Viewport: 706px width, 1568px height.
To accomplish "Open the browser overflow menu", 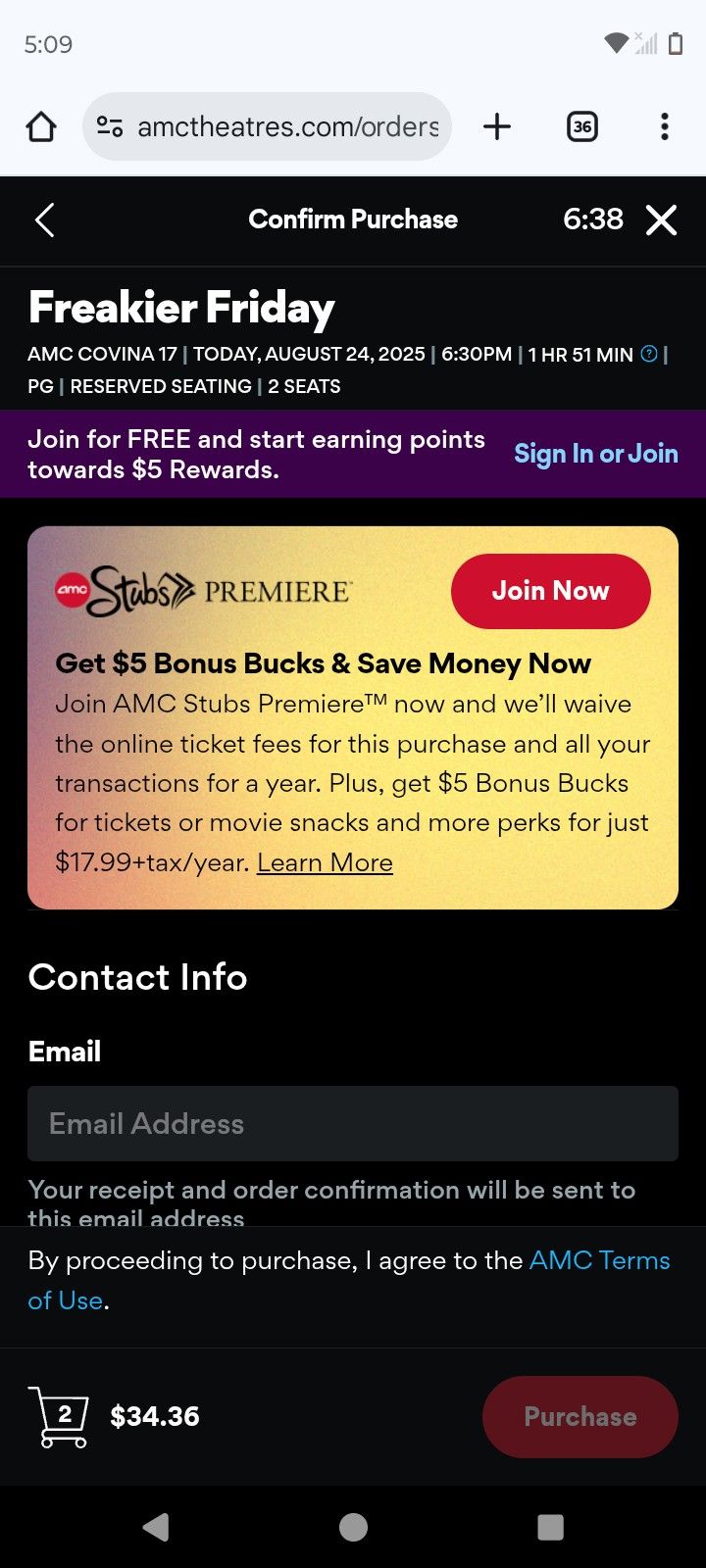I will click(665, 126).
